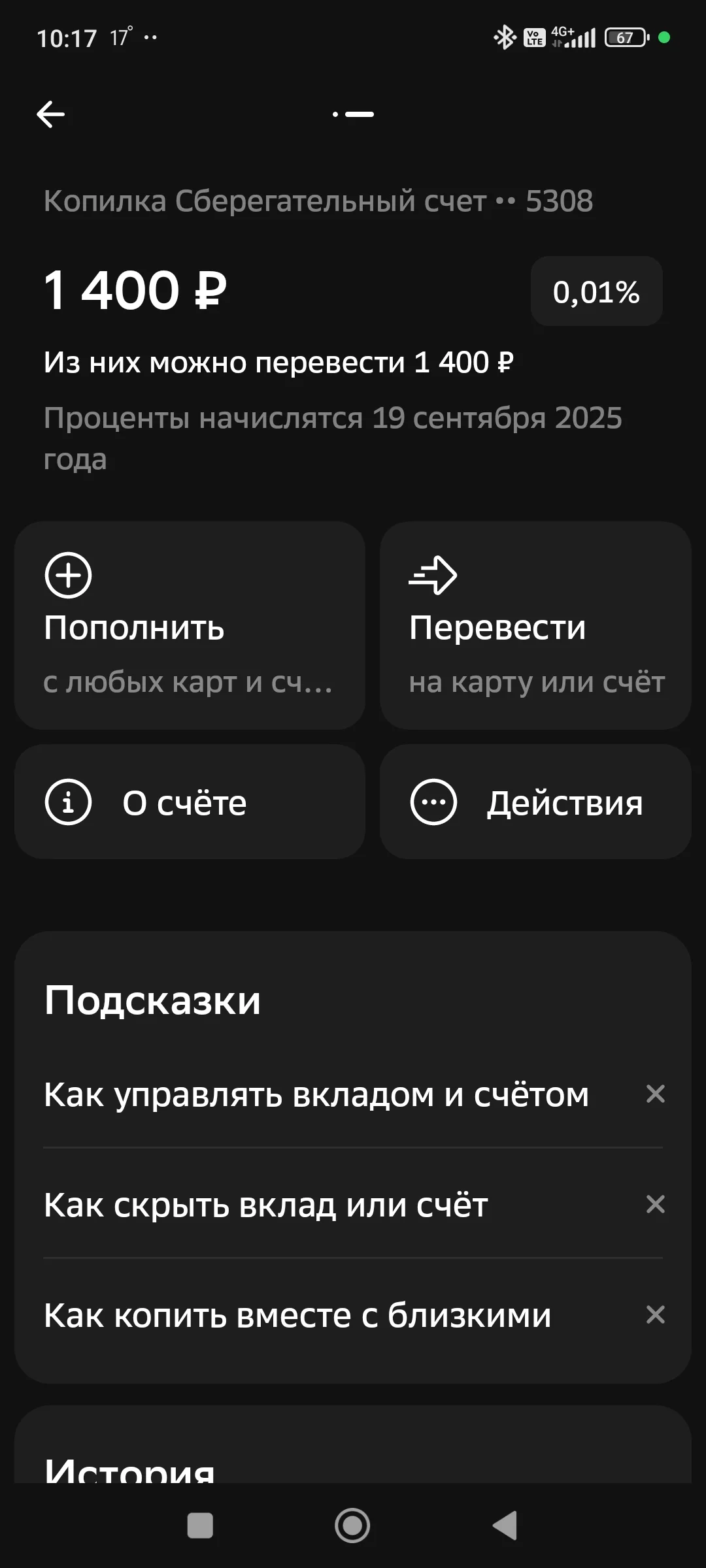The image size is (706, 1568).
Task: Tap the 1 400 ₽ balance amount
Action: 134,289
